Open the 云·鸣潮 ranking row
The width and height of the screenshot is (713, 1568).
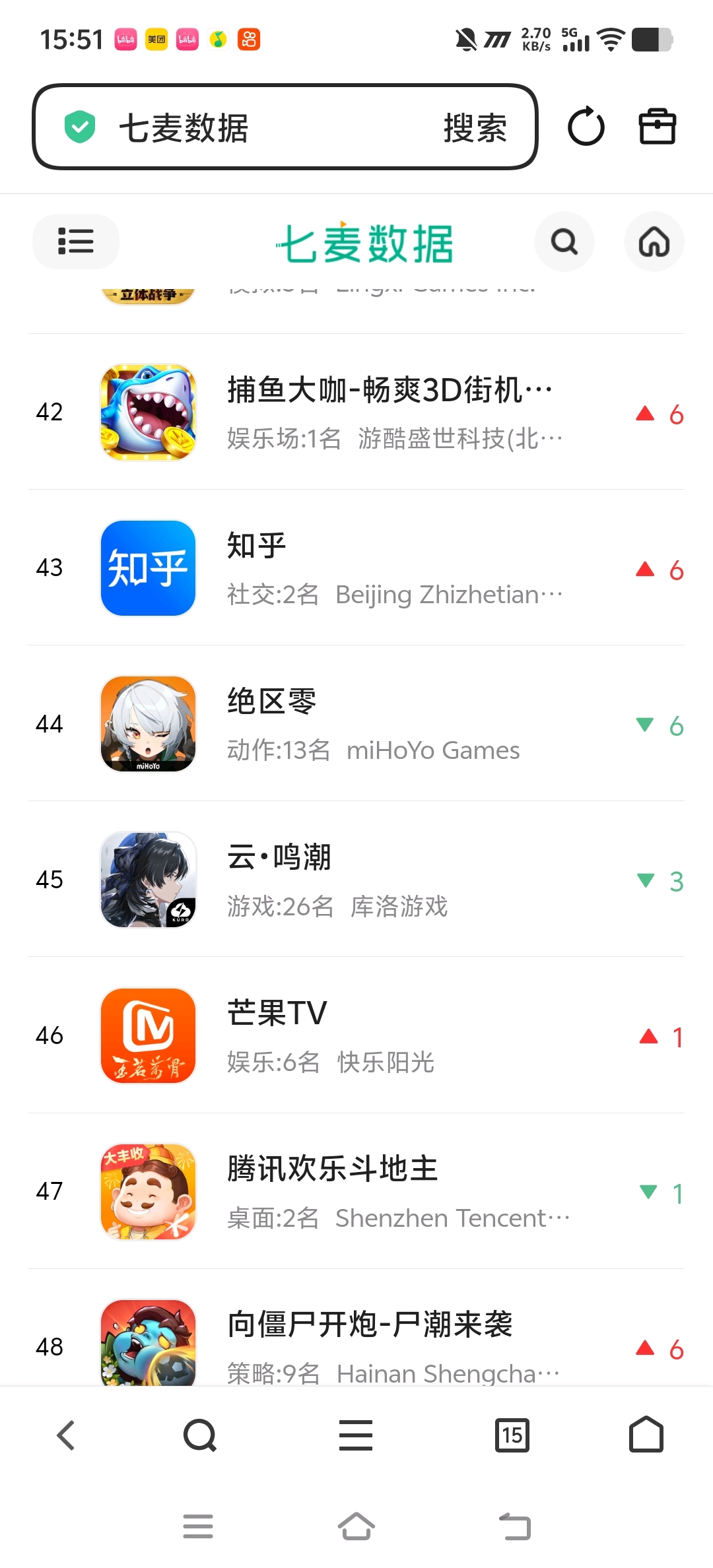click(390, 879)
